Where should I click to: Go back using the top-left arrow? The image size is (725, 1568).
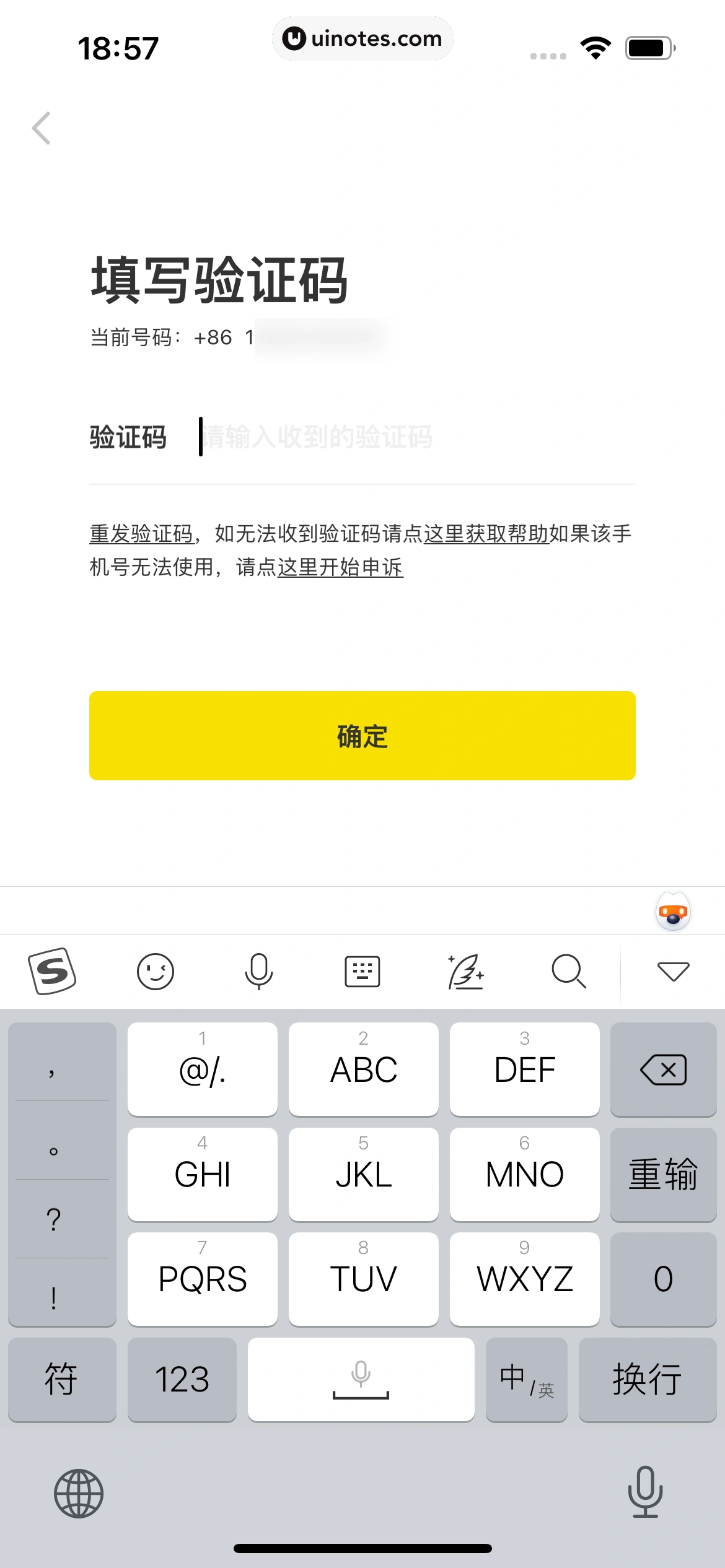(x=42, y=128)
